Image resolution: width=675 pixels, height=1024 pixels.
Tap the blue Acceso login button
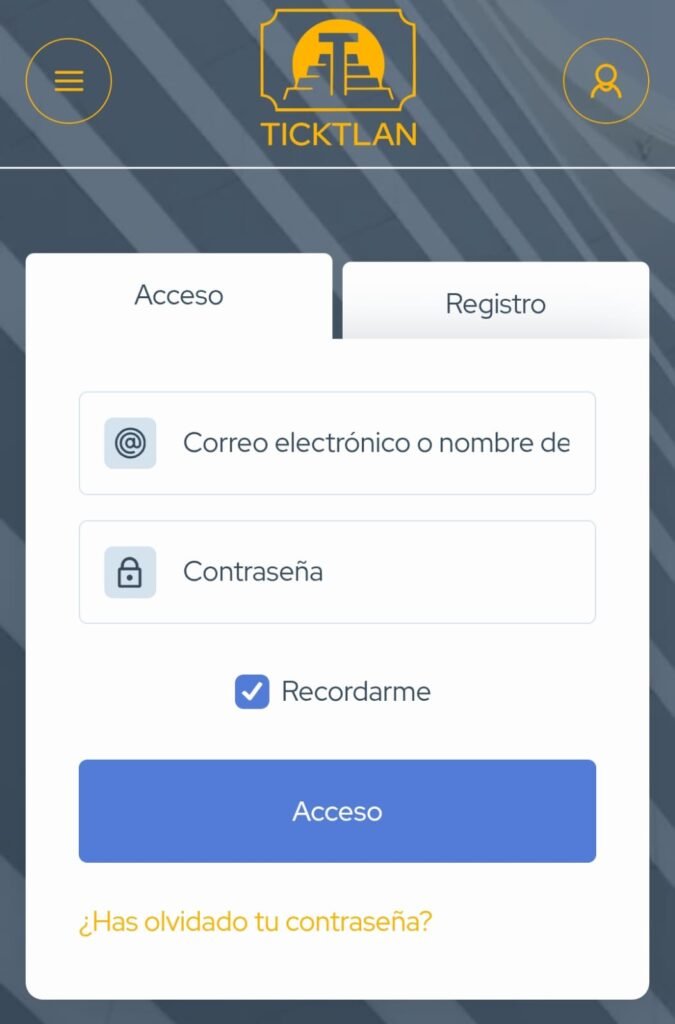pos(337,811)
